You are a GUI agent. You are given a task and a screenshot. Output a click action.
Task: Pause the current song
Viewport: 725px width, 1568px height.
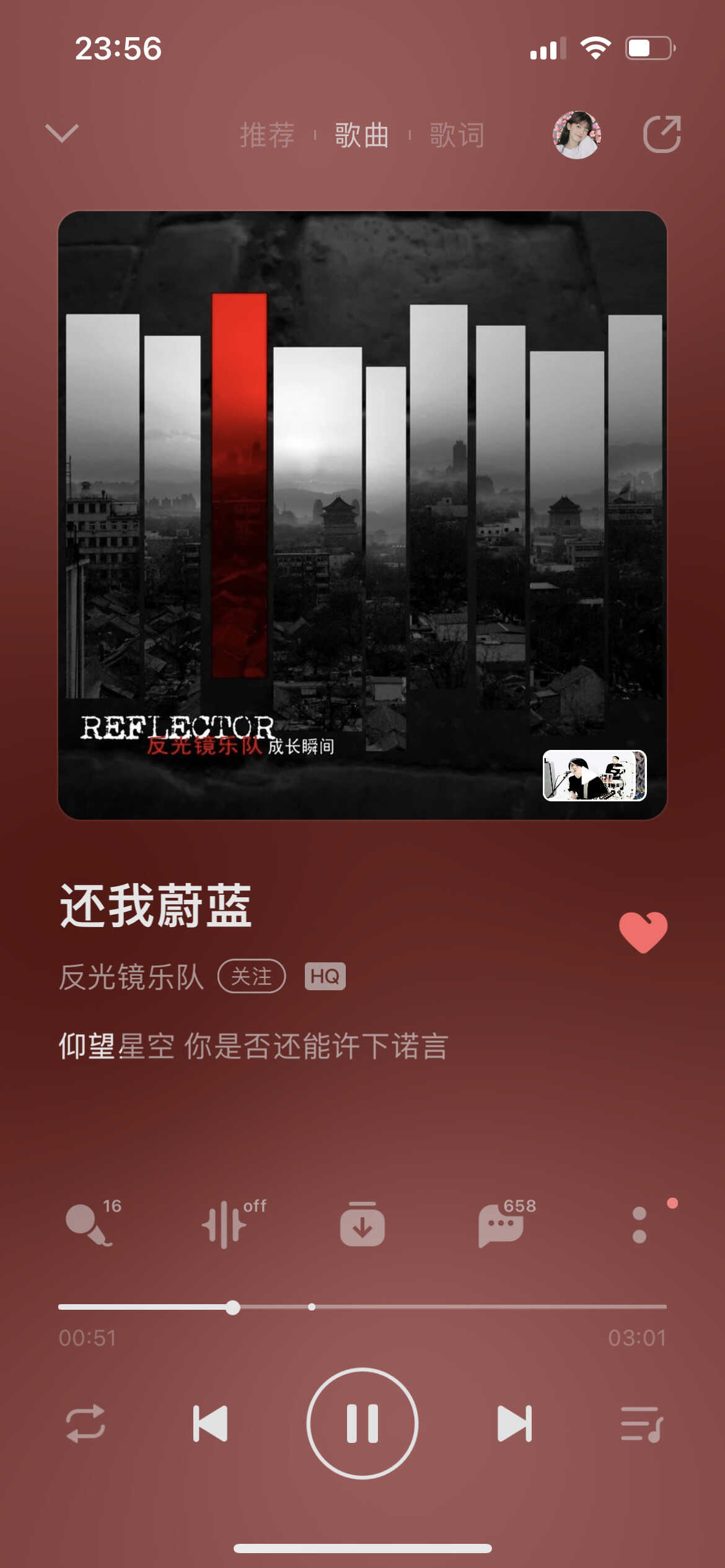(x=362, y=1423)
